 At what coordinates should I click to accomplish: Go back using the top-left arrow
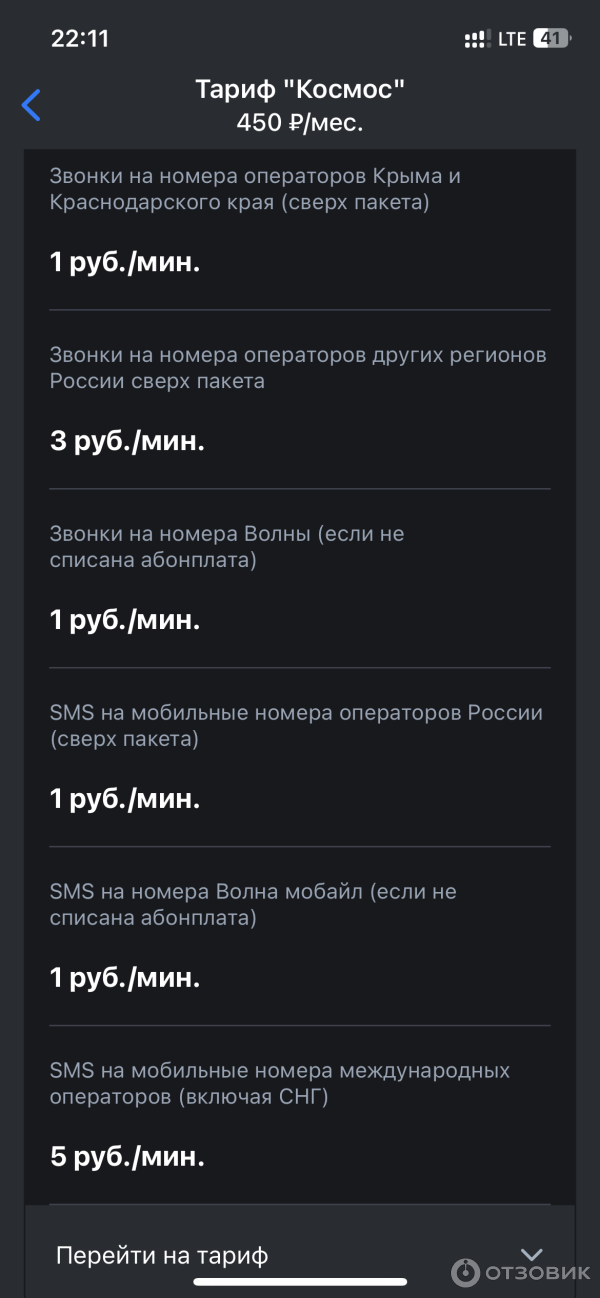tap(32, 105)
